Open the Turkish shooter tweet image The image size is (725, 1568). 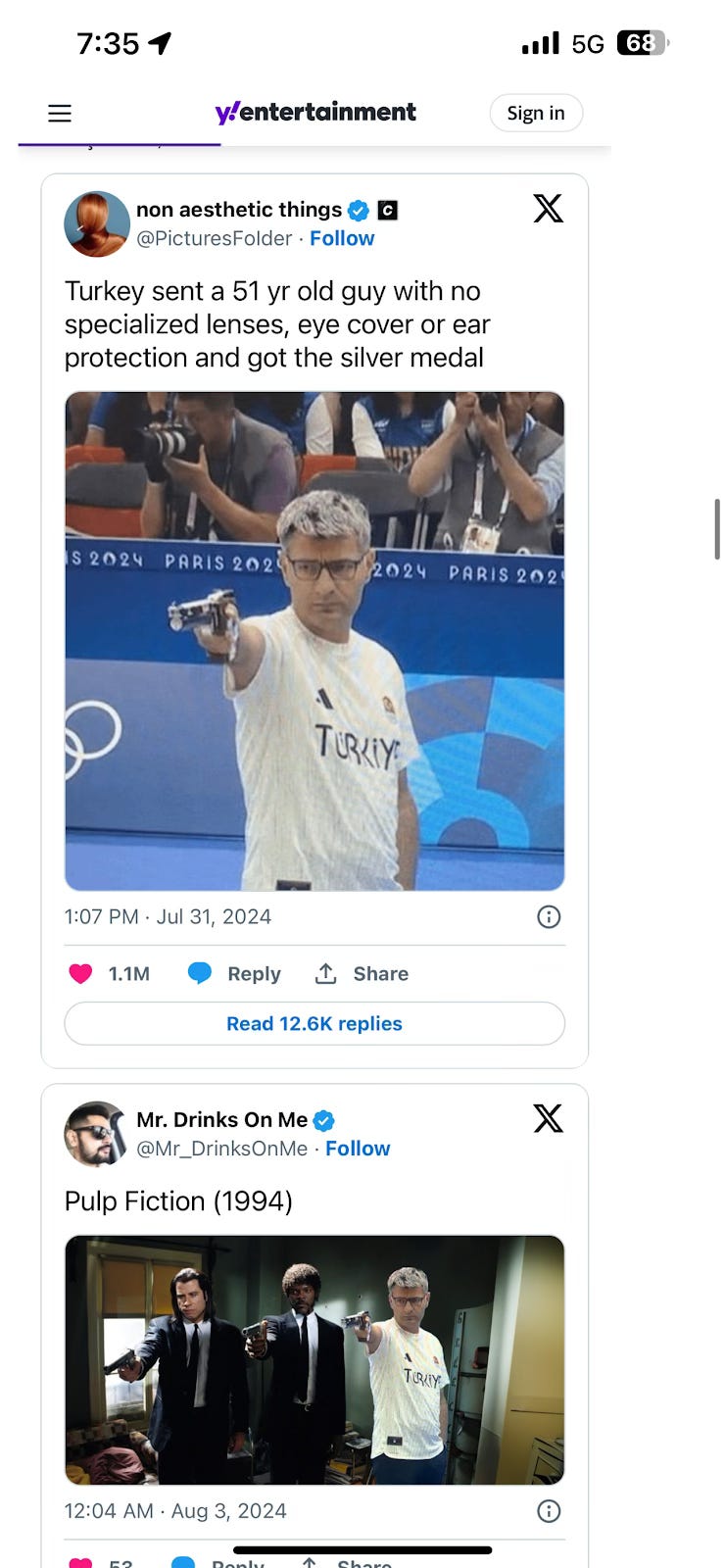tap(314, 641)
